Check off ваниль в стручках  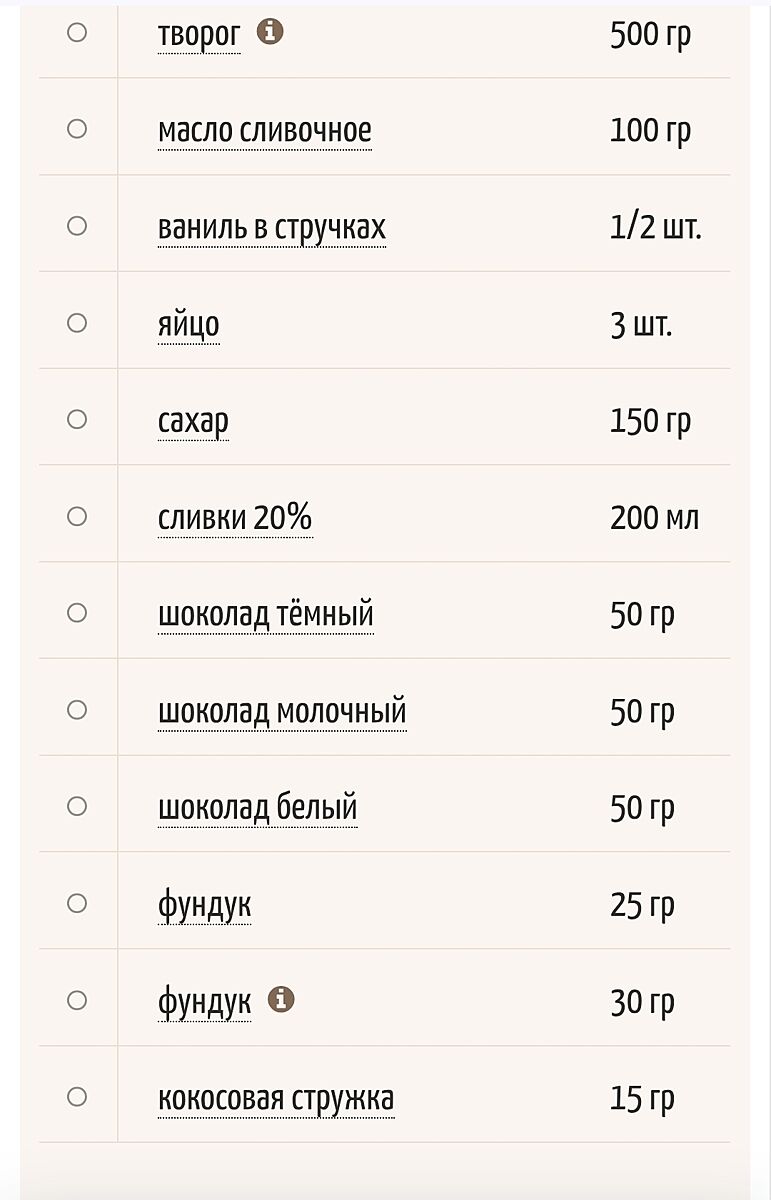pos(77,226)
